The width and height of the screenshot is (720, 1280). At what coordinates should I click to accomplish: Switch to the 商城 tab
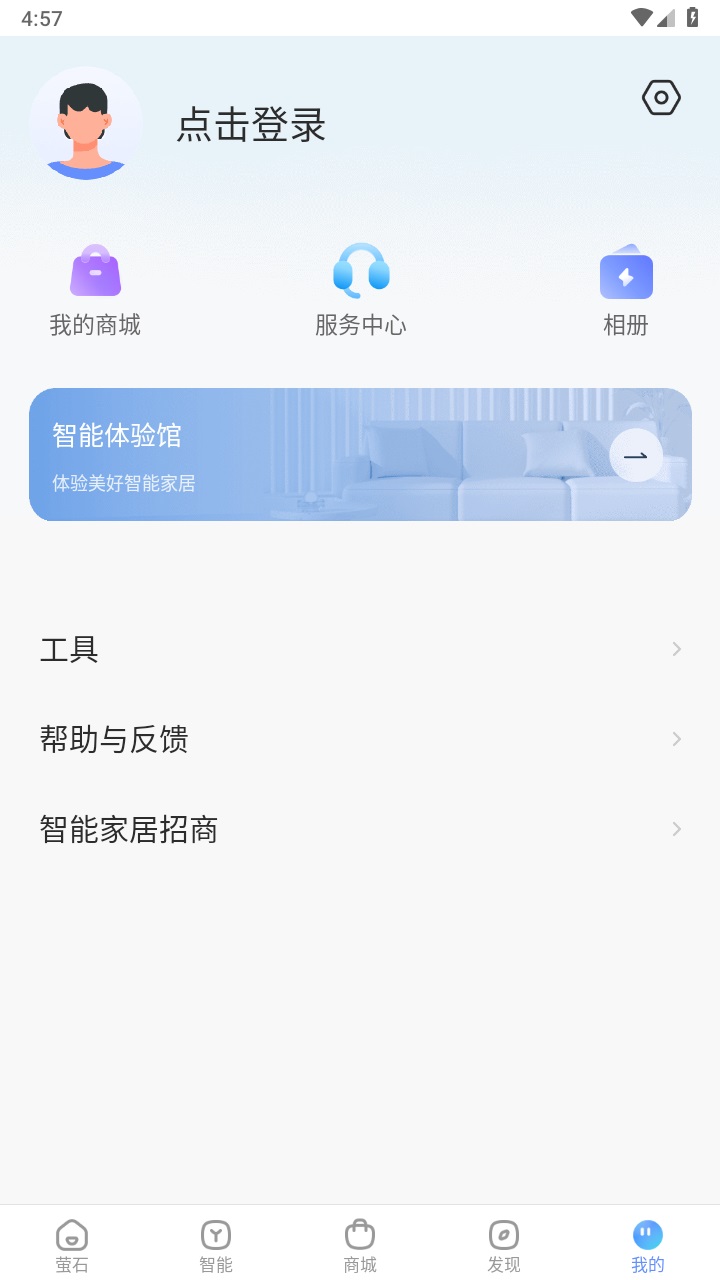click(360, 1245)
